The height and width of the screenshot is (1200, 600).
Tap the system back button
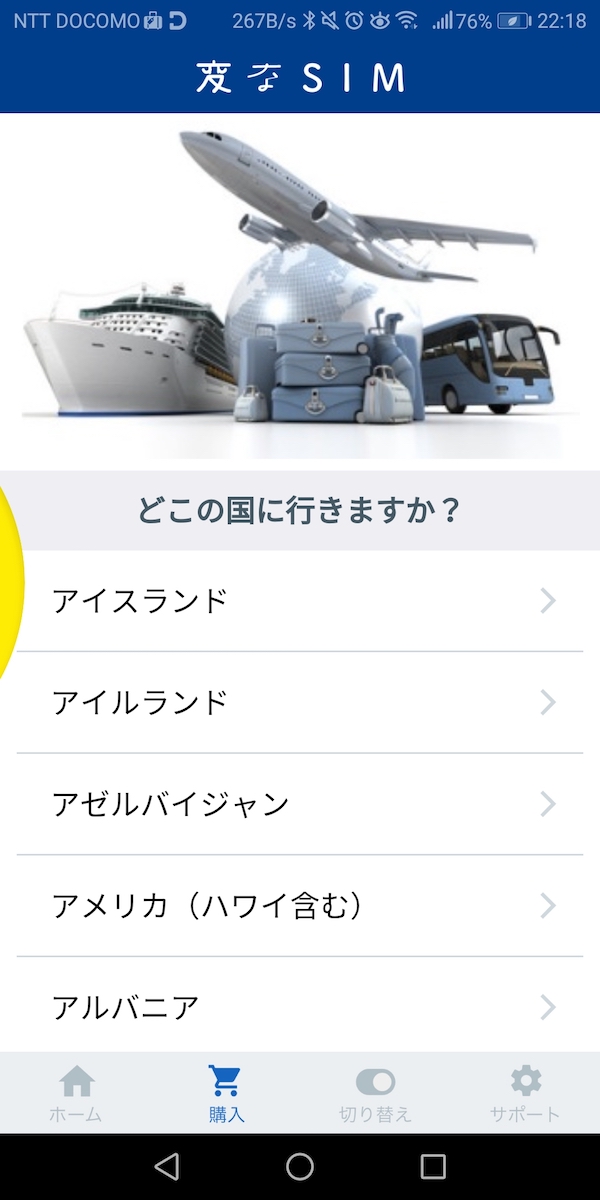(x=167, y=1166)
